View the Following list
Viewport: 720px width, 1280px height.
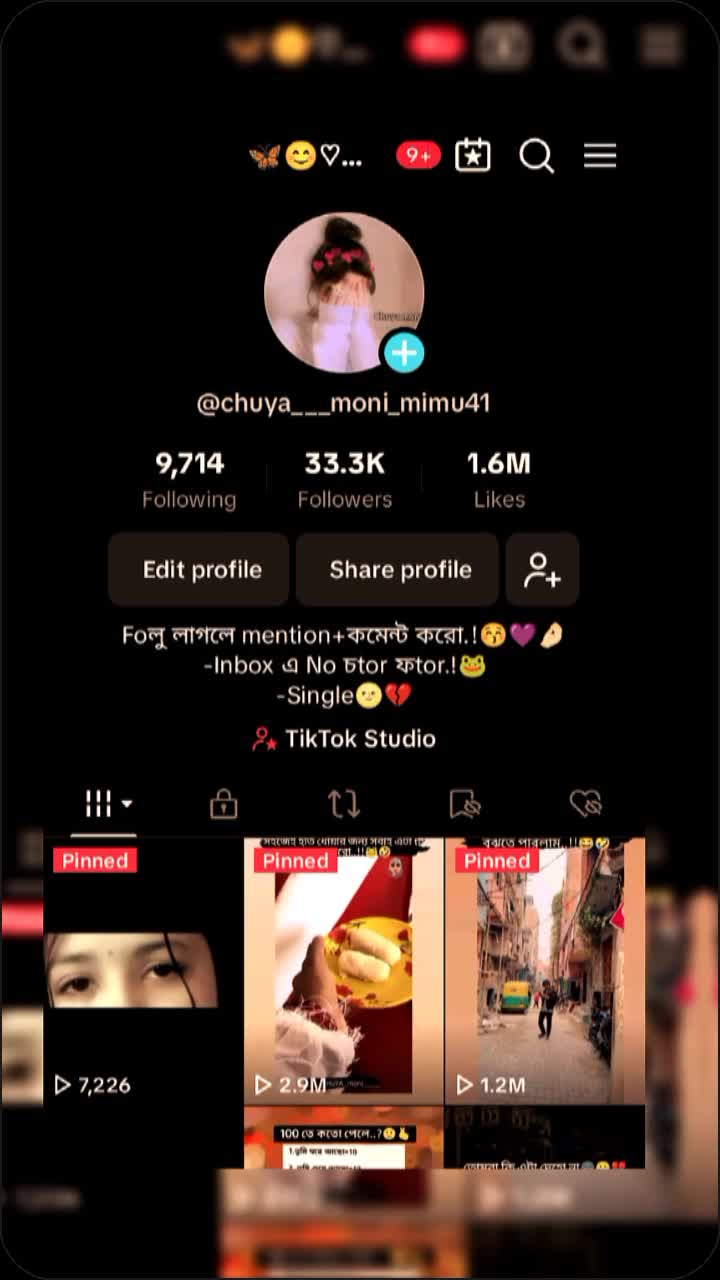[x=189, y=480]
